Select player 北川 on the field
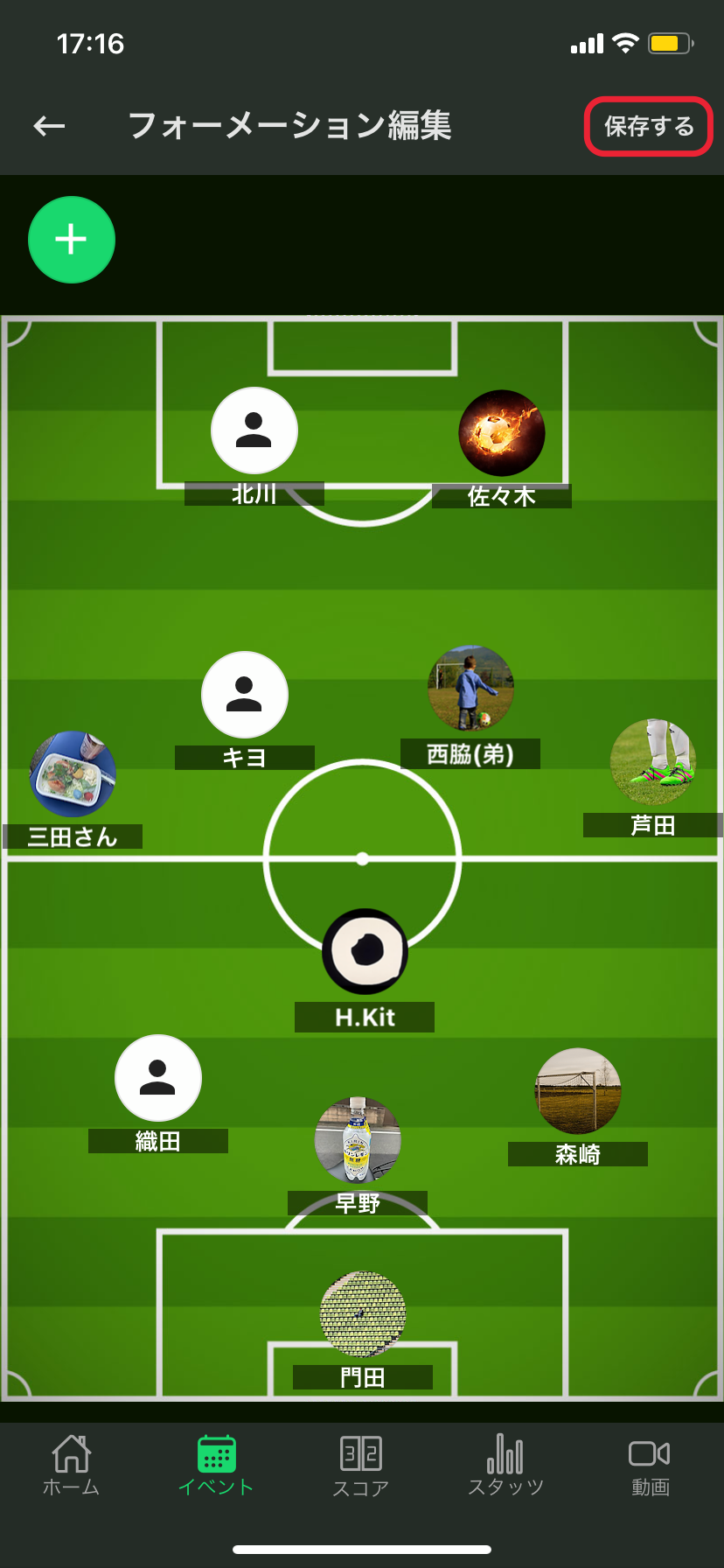Screen dimensions: 724x1568 pyautogui.click(x=254, y=431)
